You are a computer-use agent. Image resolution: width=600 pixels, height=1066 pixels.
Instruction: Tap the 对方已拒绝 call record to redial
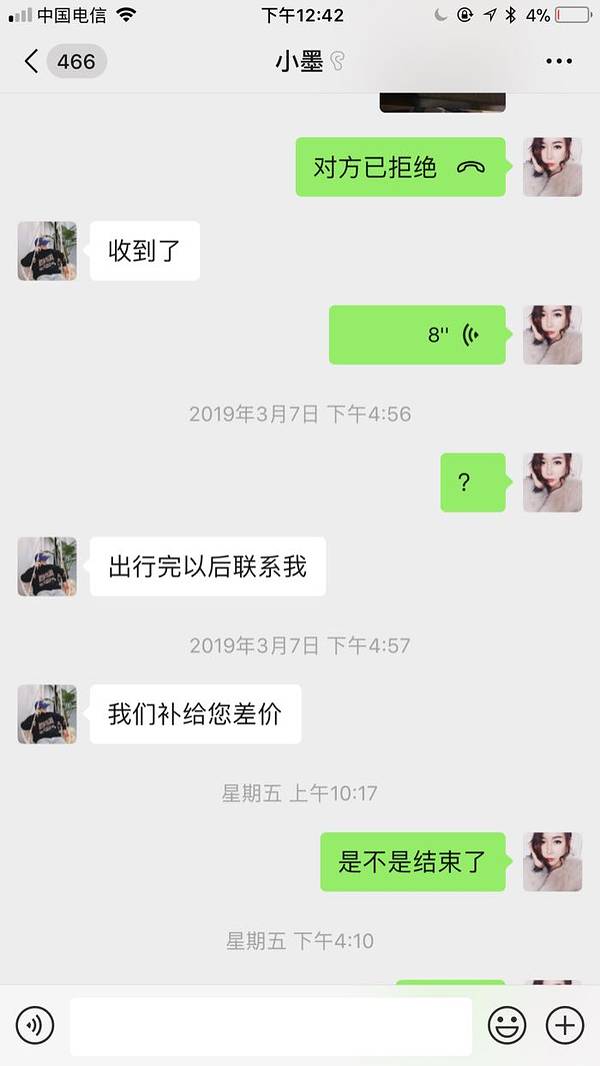tap(400, 167)
